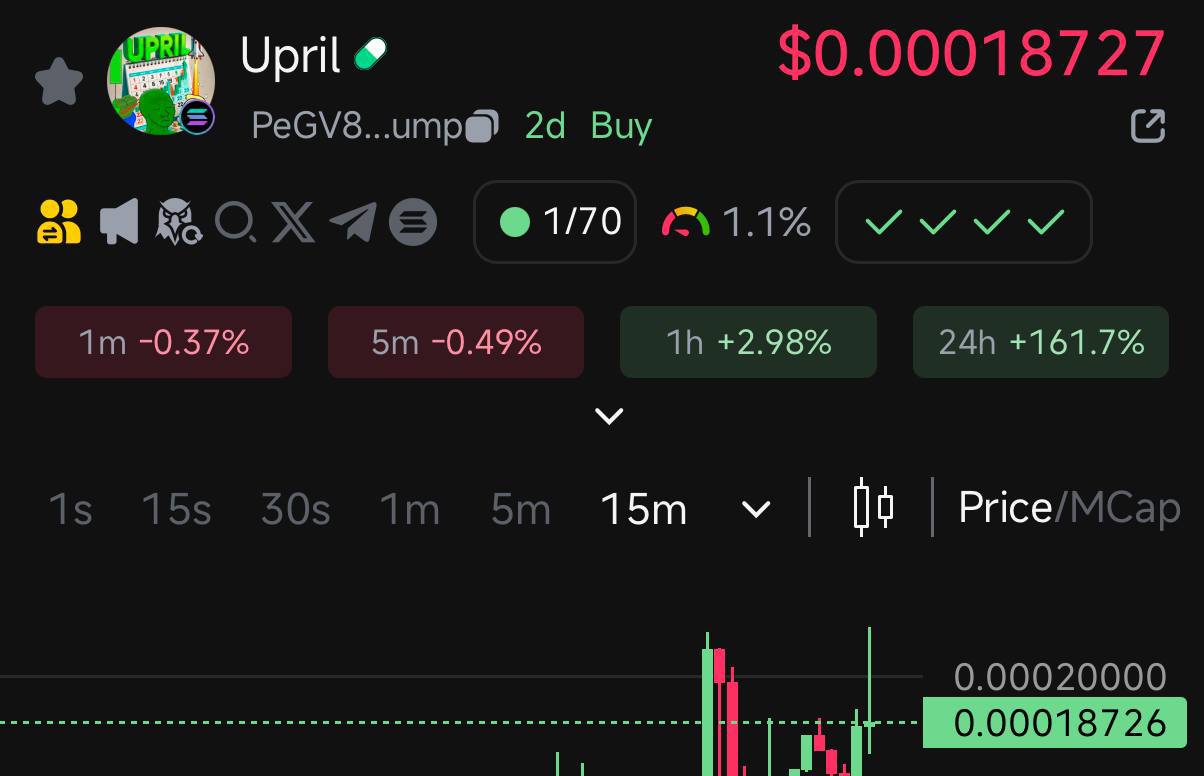Open the external share link icon

[1147, 126]
